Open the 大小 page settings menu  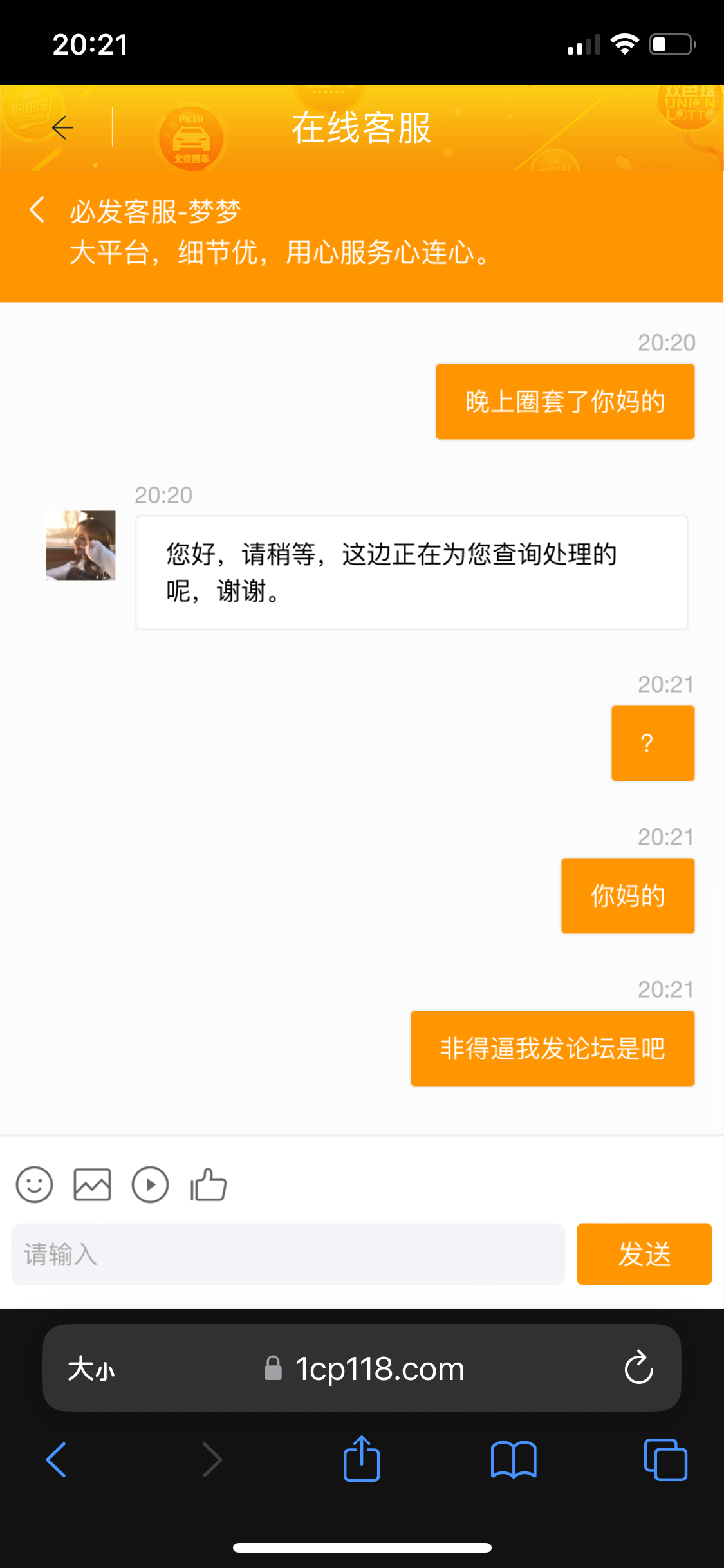pos(91,1368)
